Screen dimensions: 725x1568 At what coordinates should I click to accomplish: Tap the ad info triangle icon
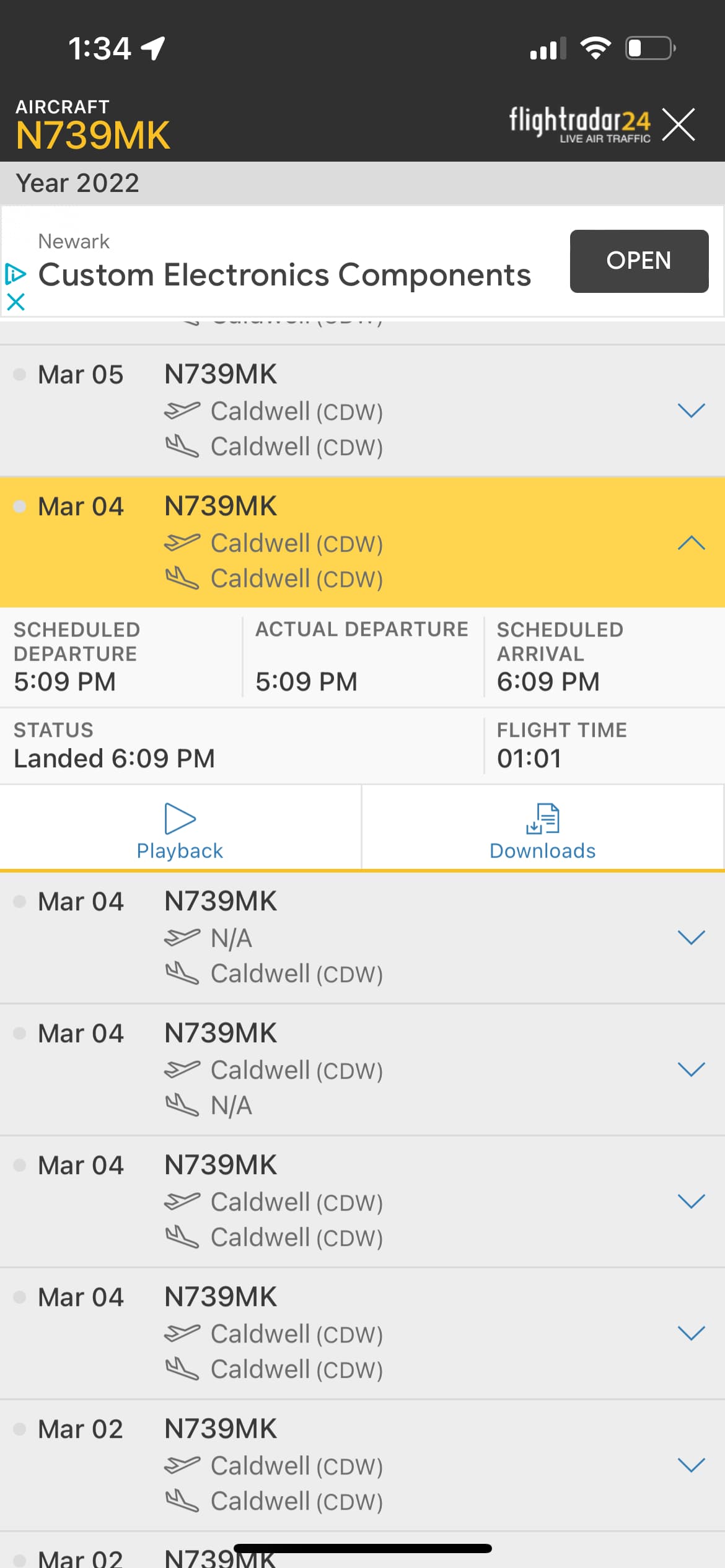click(x=15, y=273)
